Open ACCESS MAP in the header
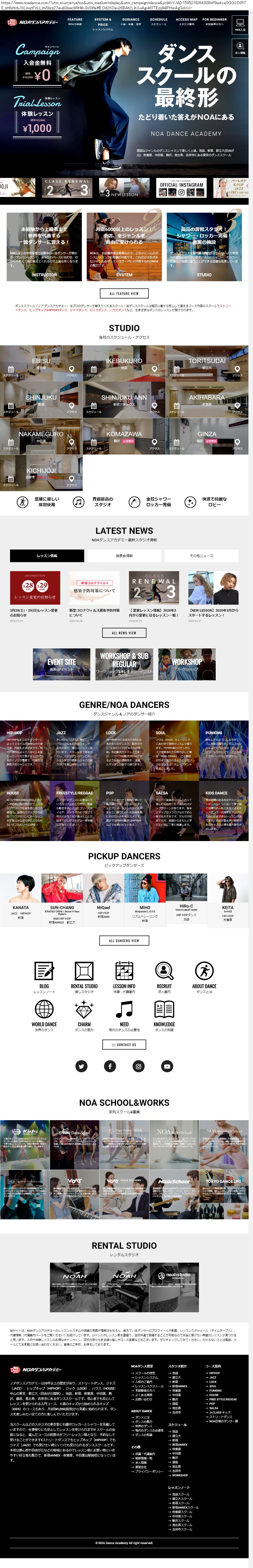Screen dimensions: 253x1568 pos(187,22)
